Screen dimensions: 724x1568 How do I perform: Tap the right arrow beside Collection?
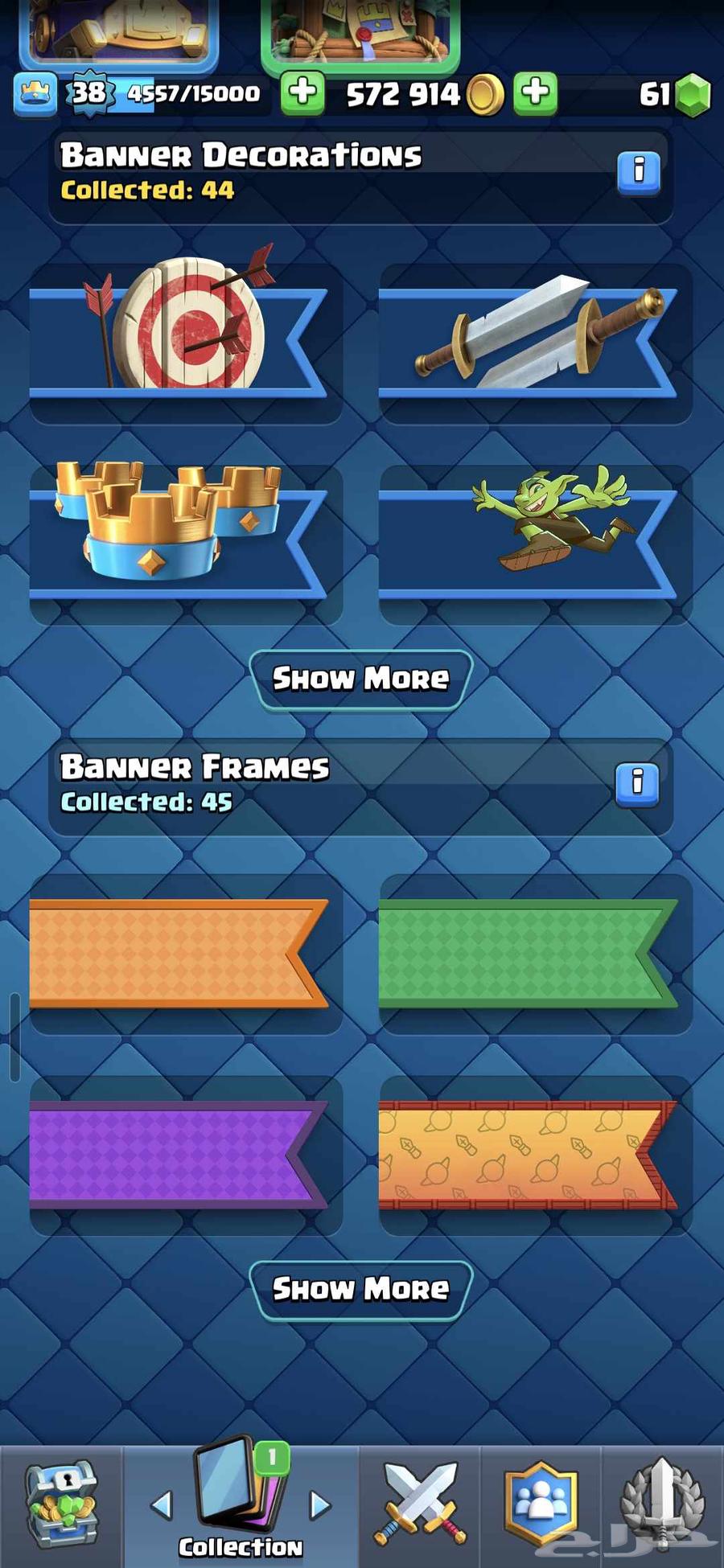320,1504
